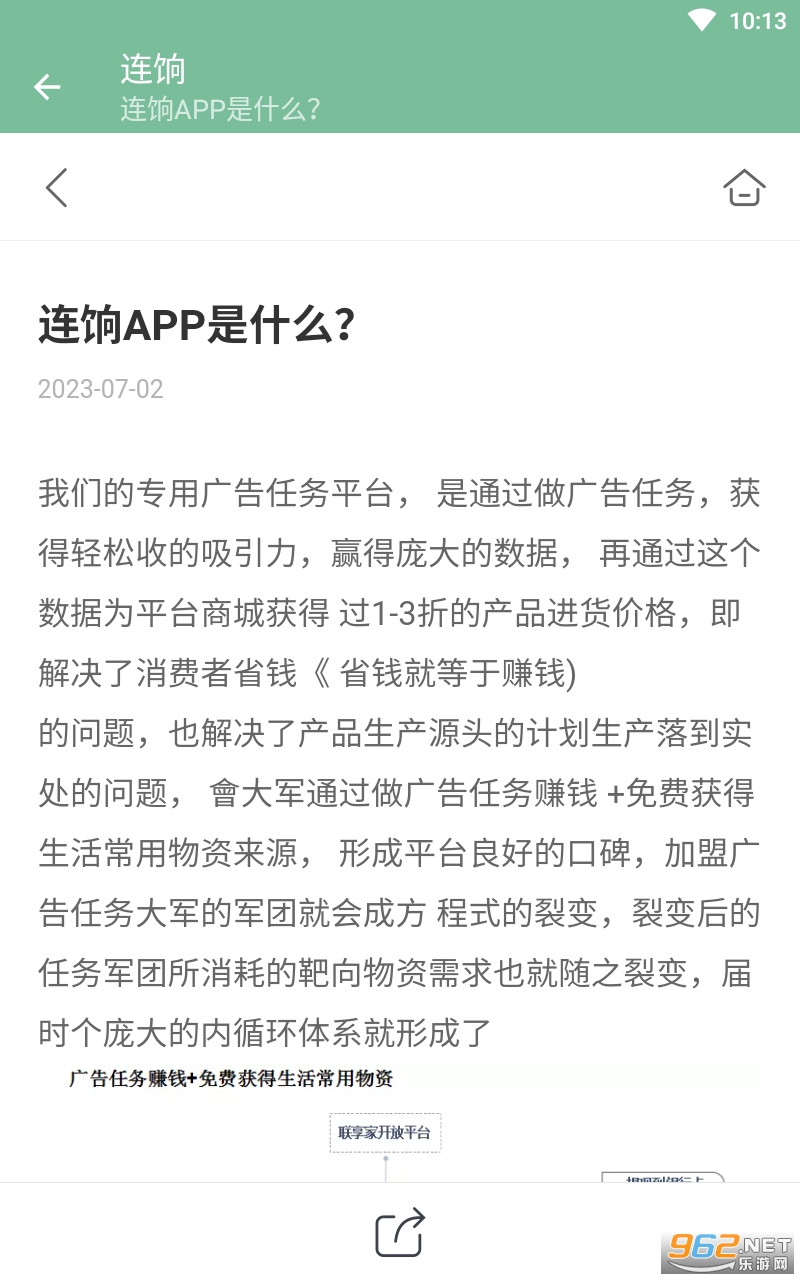Open the home icon in the toolbar
Screen dimensions: 800x1280
[744, 187]
